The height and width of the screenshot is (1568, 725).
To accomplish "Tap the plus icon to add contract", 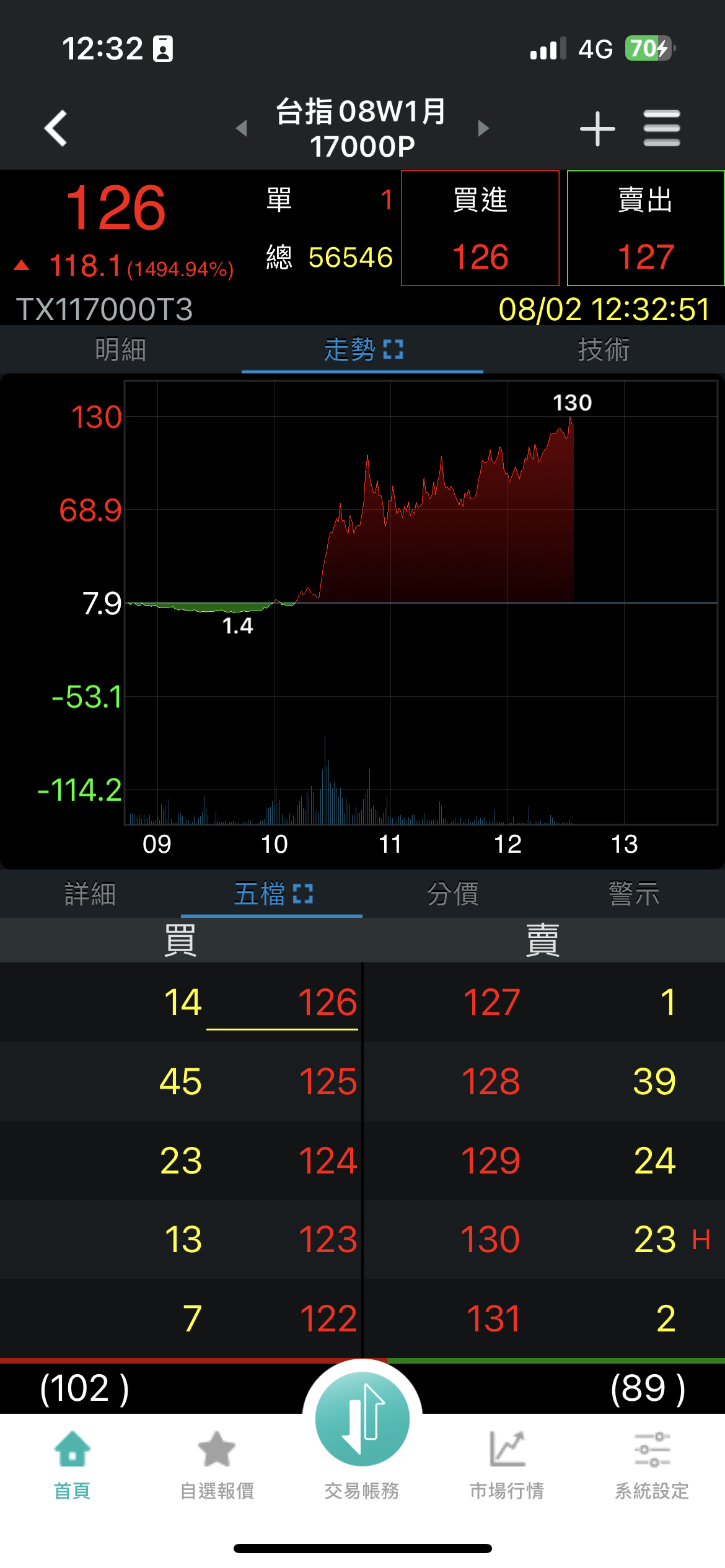I will [x=597, y=128].
